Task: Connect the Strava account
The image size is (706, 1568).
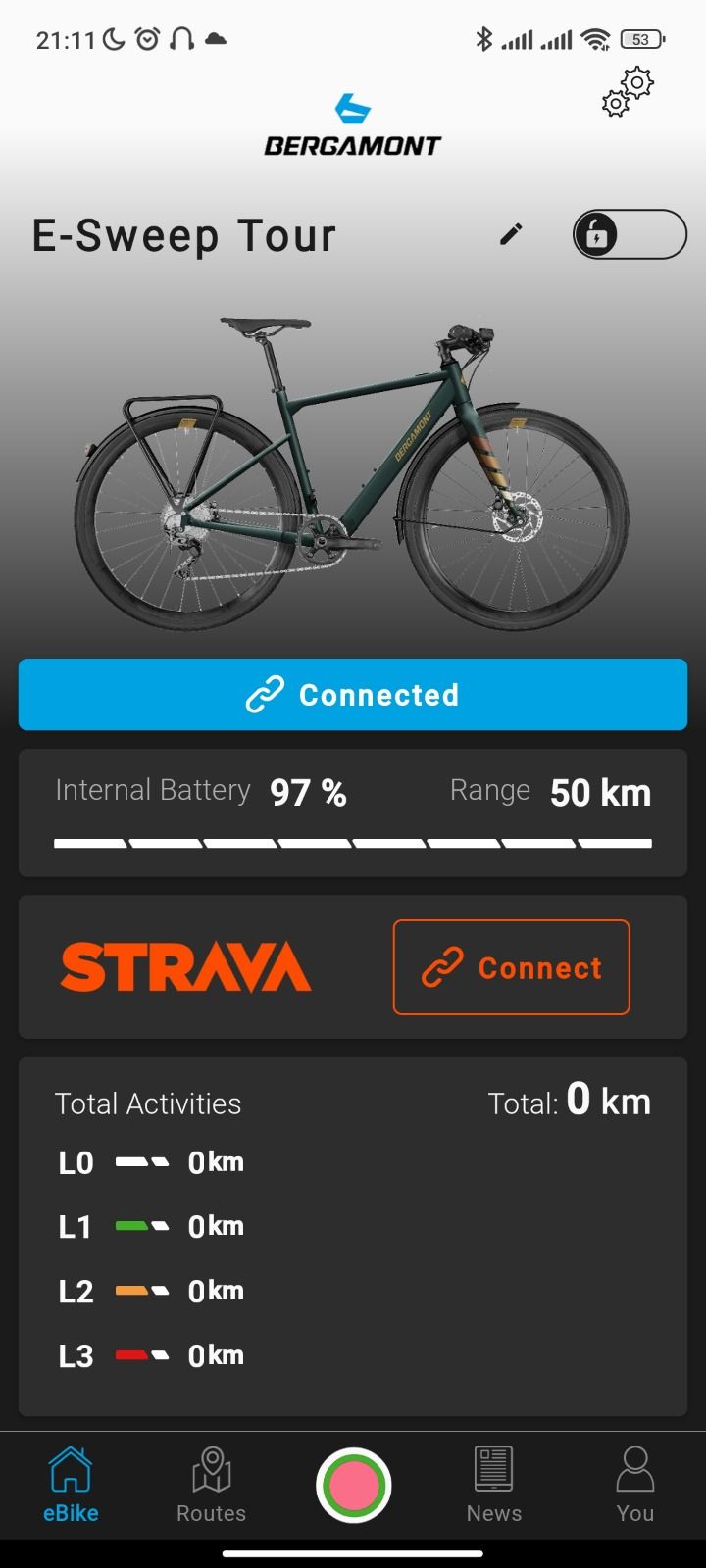Action: (x=511, y=967)
